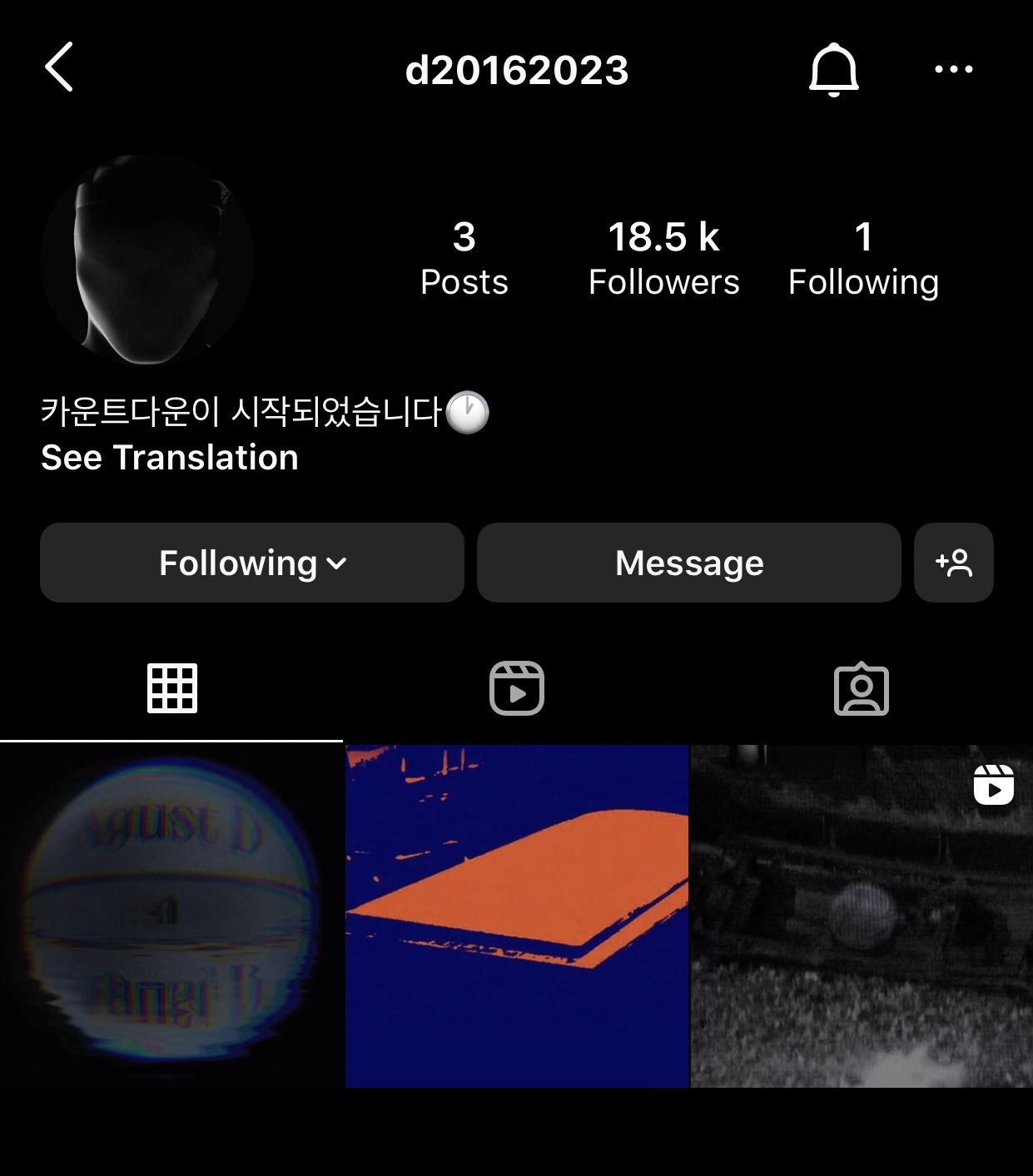Viewport: 1033px width, 1176px height.
Task: View the profile picture
Action: click(147, 259)
